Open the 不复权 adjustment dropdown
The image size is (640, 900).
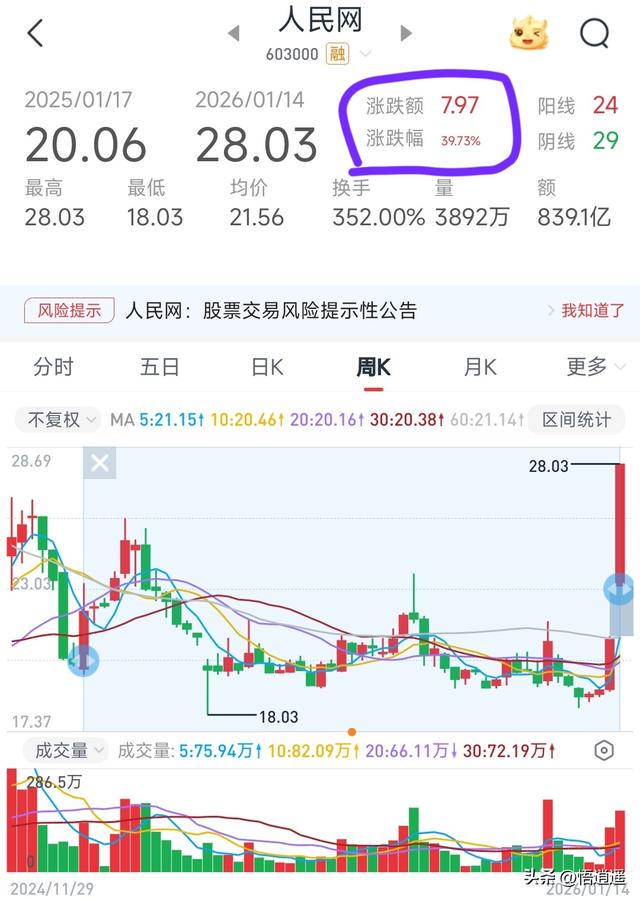[62, 420]
